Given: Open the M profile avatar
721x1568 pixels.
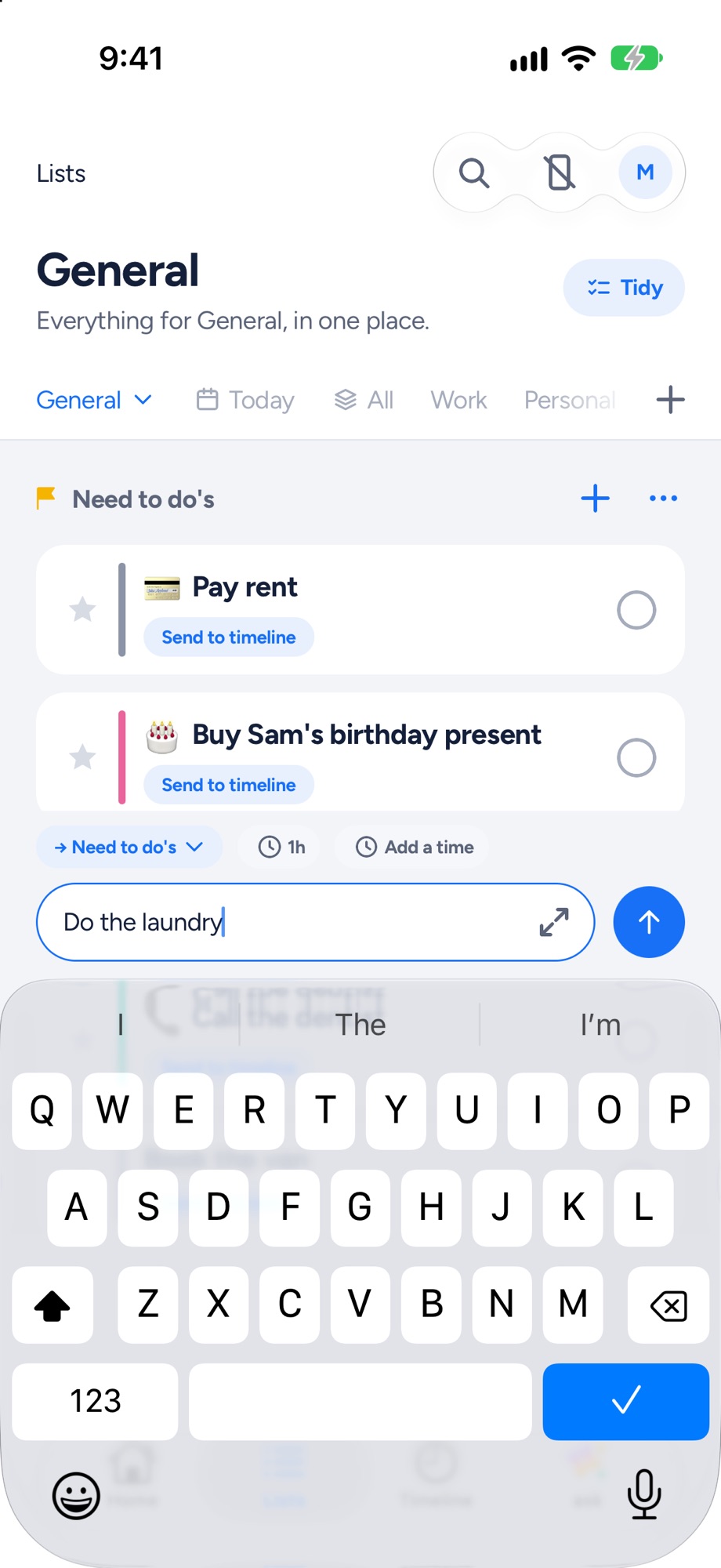Looking at the screenshot, I should 645,172.
